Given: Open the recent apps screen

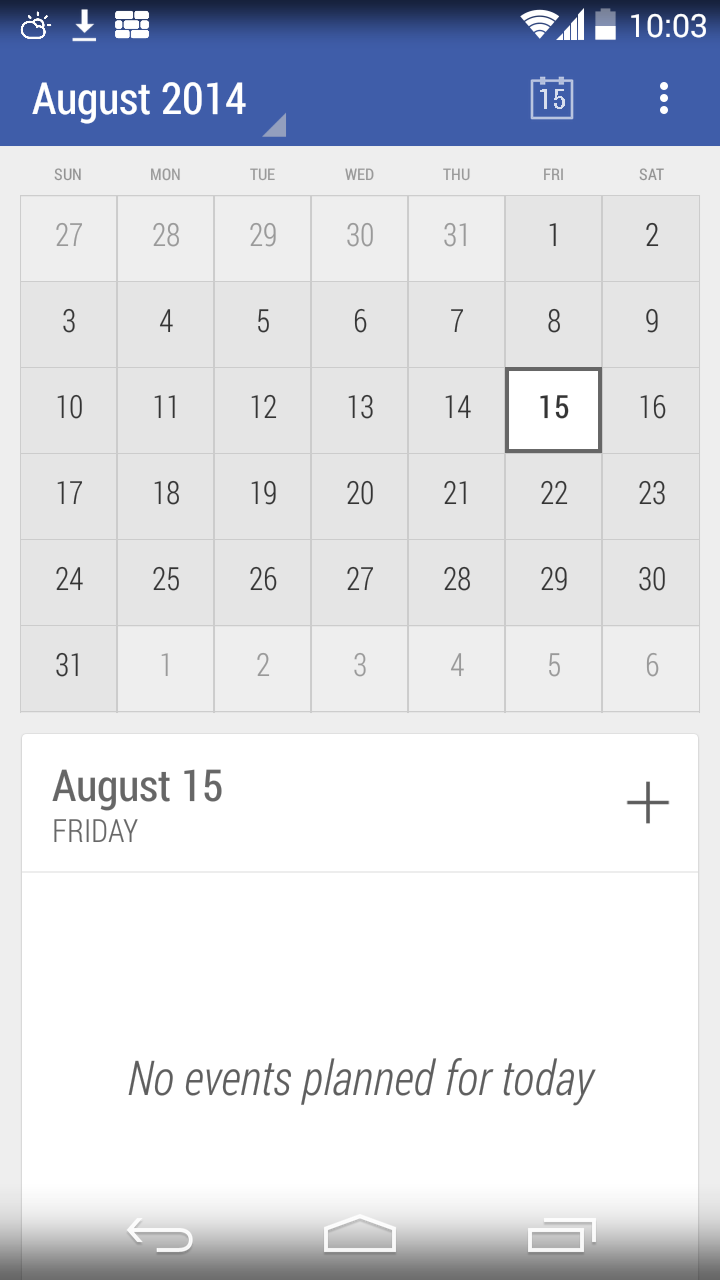Looking at the screenshot, I should 561,1236.
